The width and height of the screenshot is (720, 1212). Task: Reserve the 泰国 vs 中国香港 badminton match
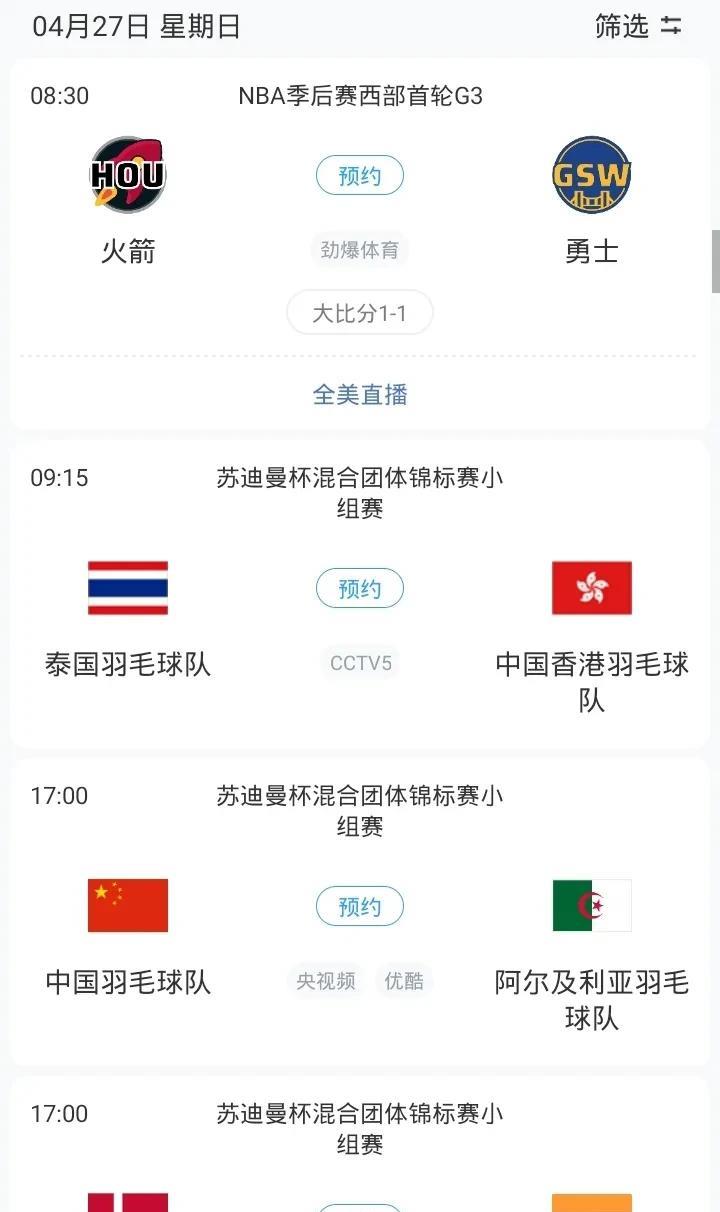click(360, 588)
